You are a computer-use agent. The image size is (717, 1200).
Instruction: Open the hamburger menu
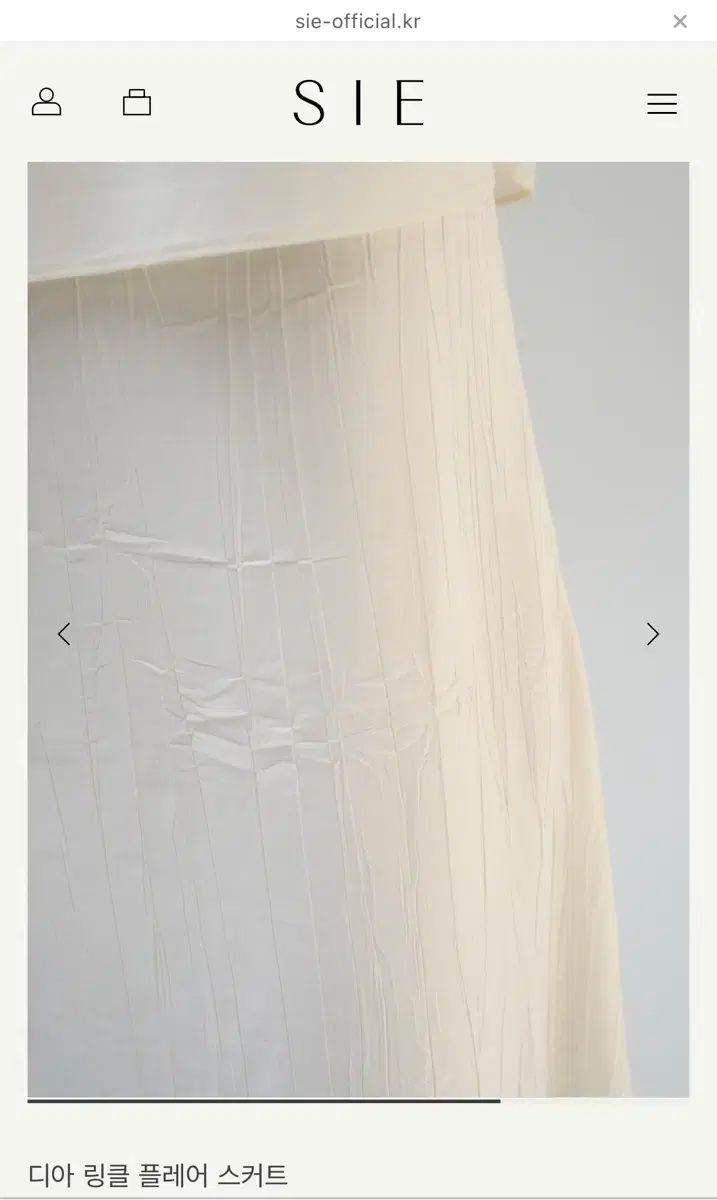661,104
